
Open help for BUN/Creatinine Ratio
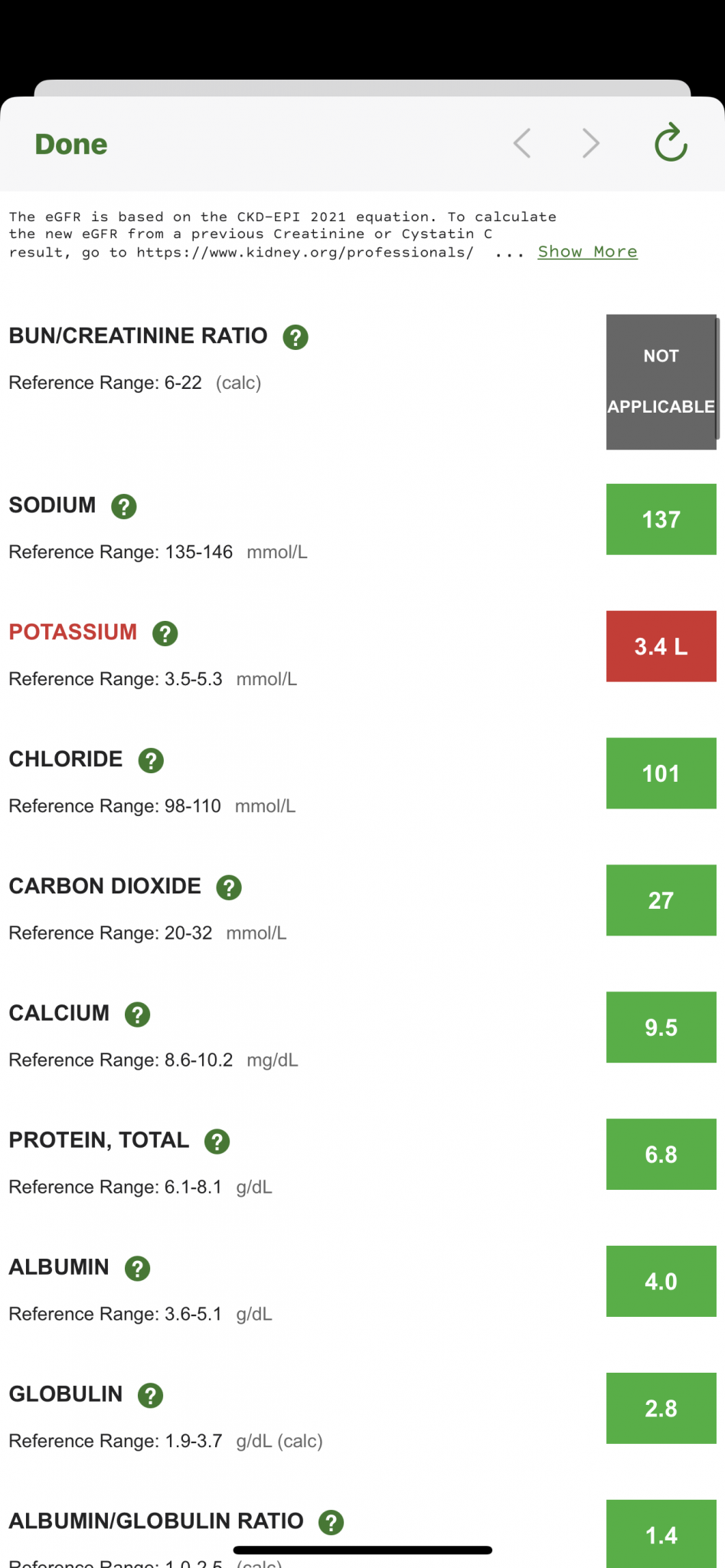296,337
